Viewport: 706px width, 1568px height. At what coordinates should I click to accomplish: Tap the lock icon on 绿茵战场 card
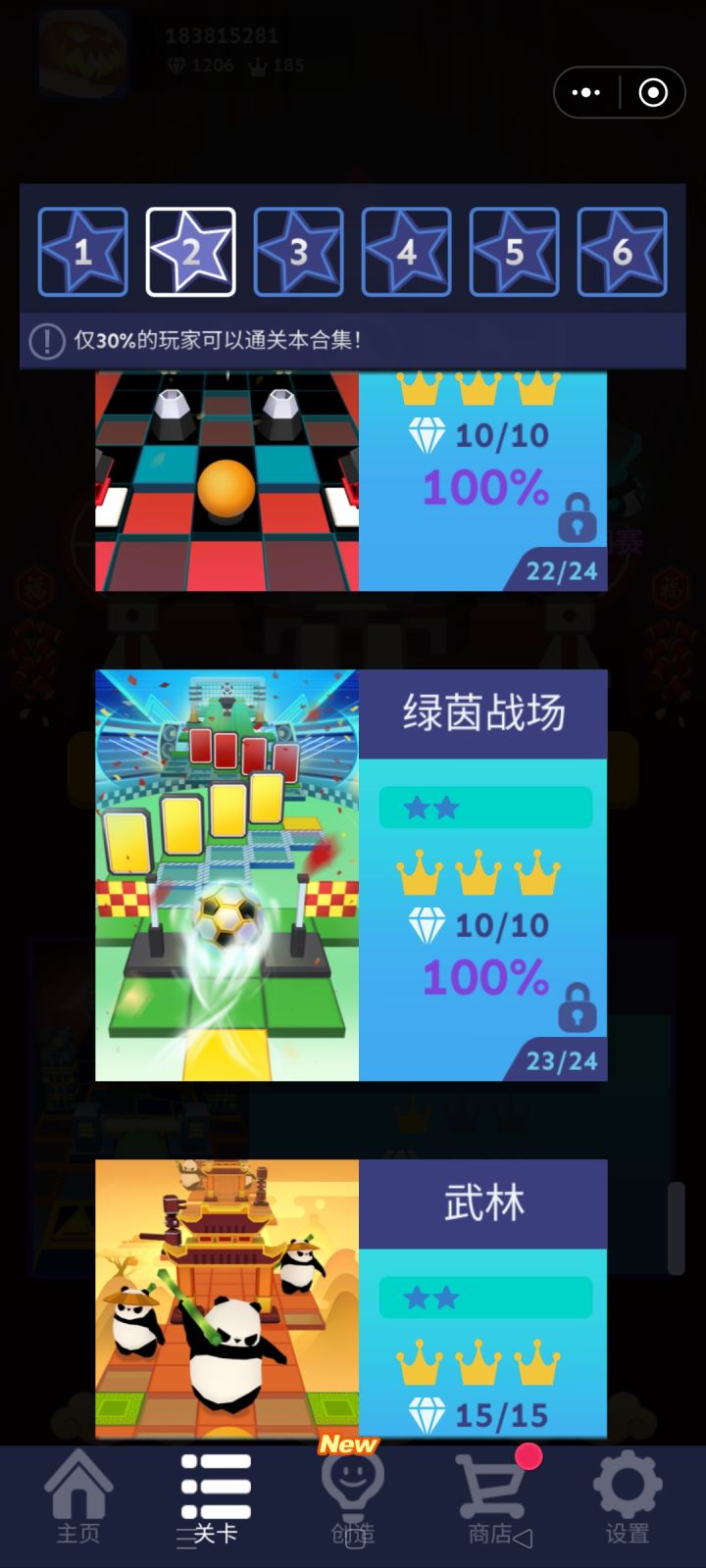pyautogui.click(x=577, y=1009)
